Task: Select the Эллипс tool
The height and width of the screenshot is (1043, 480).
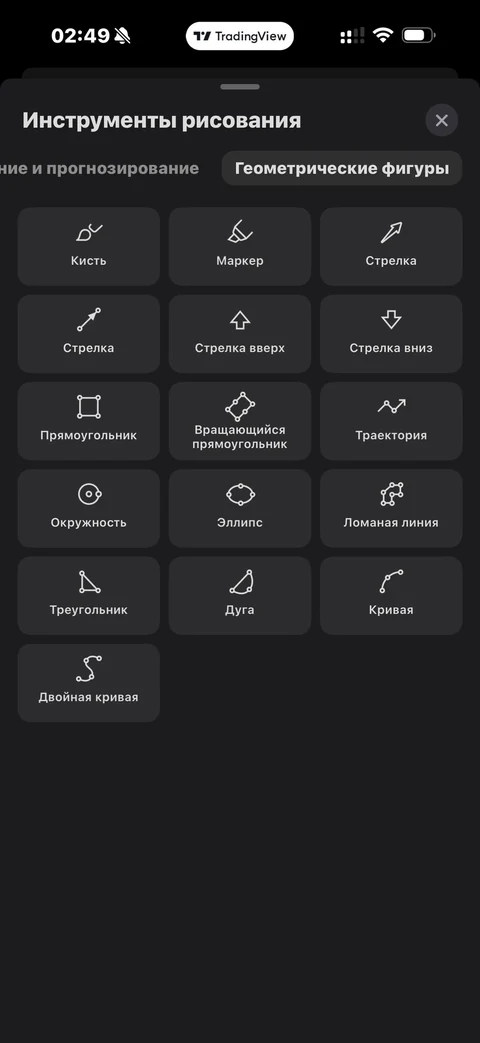Action: tap(240, 508)
